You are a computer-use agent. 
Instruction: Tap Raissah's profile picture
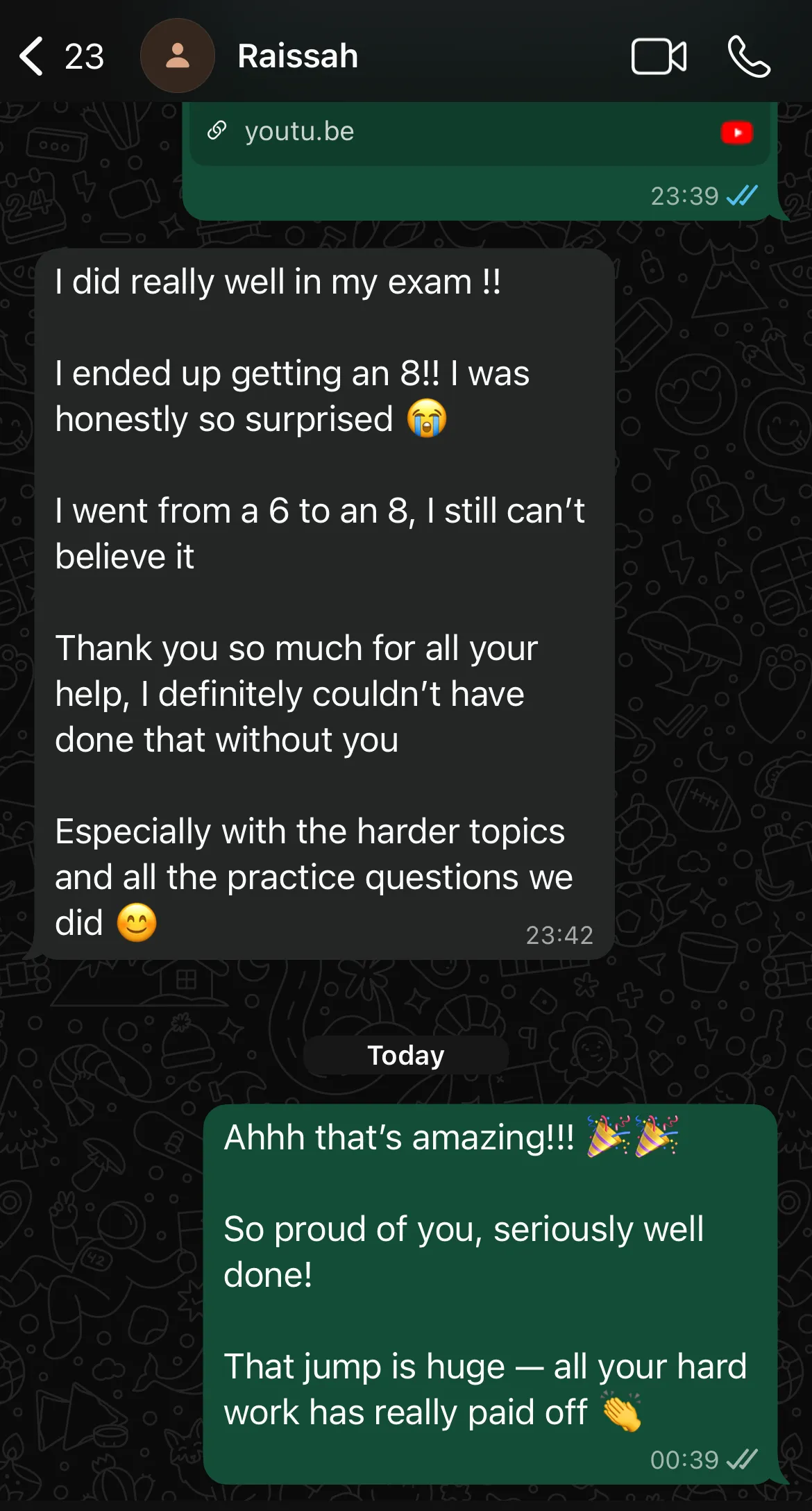(x=178, y=56)
